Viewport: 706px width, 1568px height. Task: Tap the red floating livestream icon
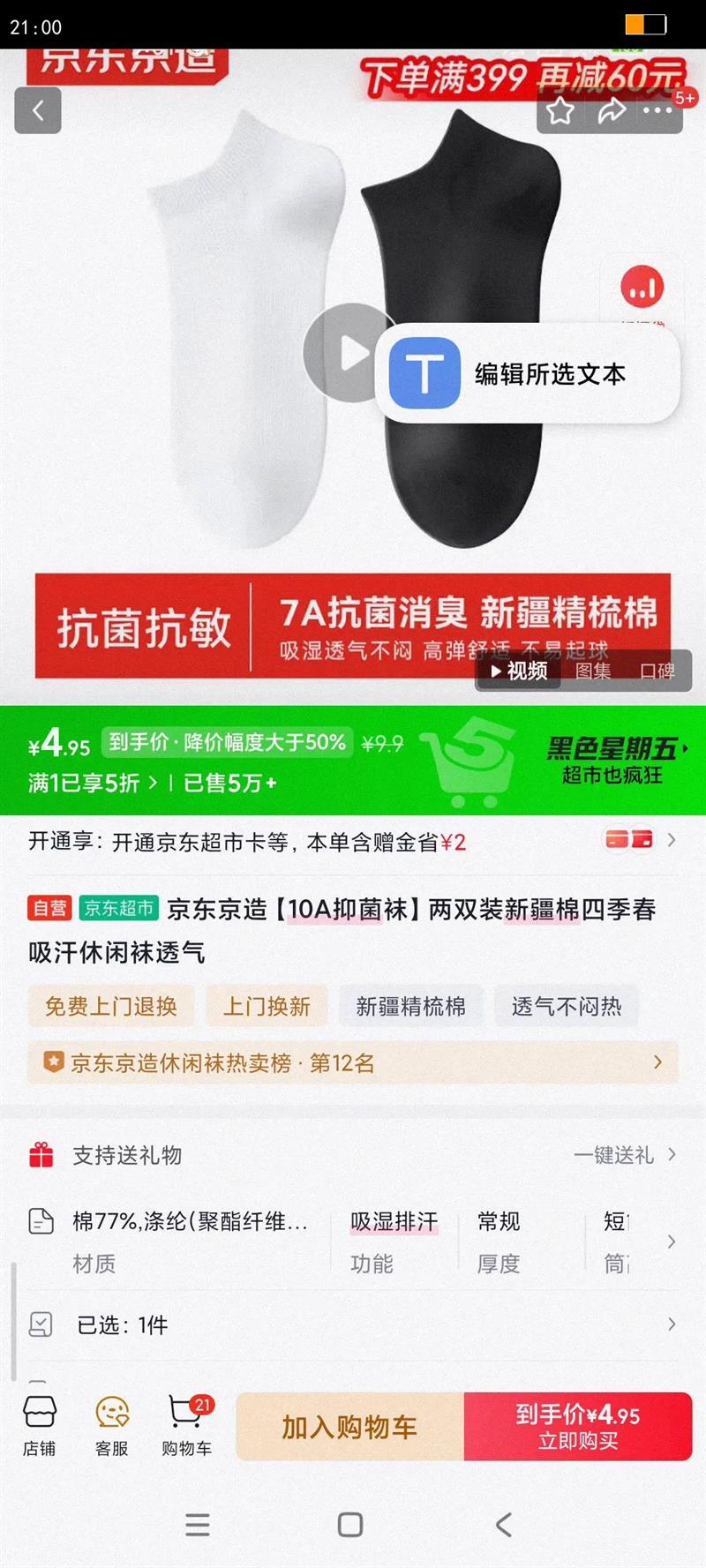click(642, 286)
